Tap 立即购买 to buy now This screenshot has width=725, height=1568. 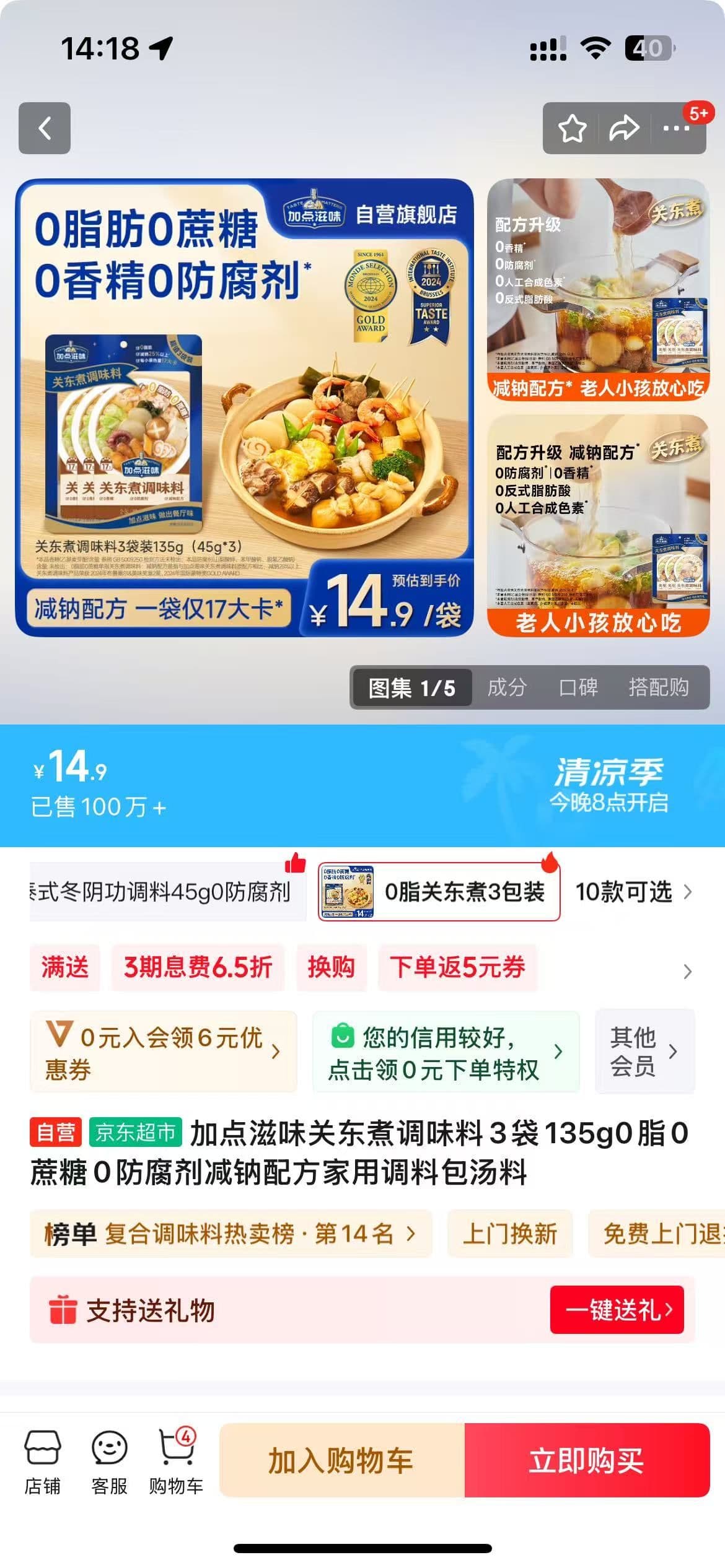[x=586, y=1461]
